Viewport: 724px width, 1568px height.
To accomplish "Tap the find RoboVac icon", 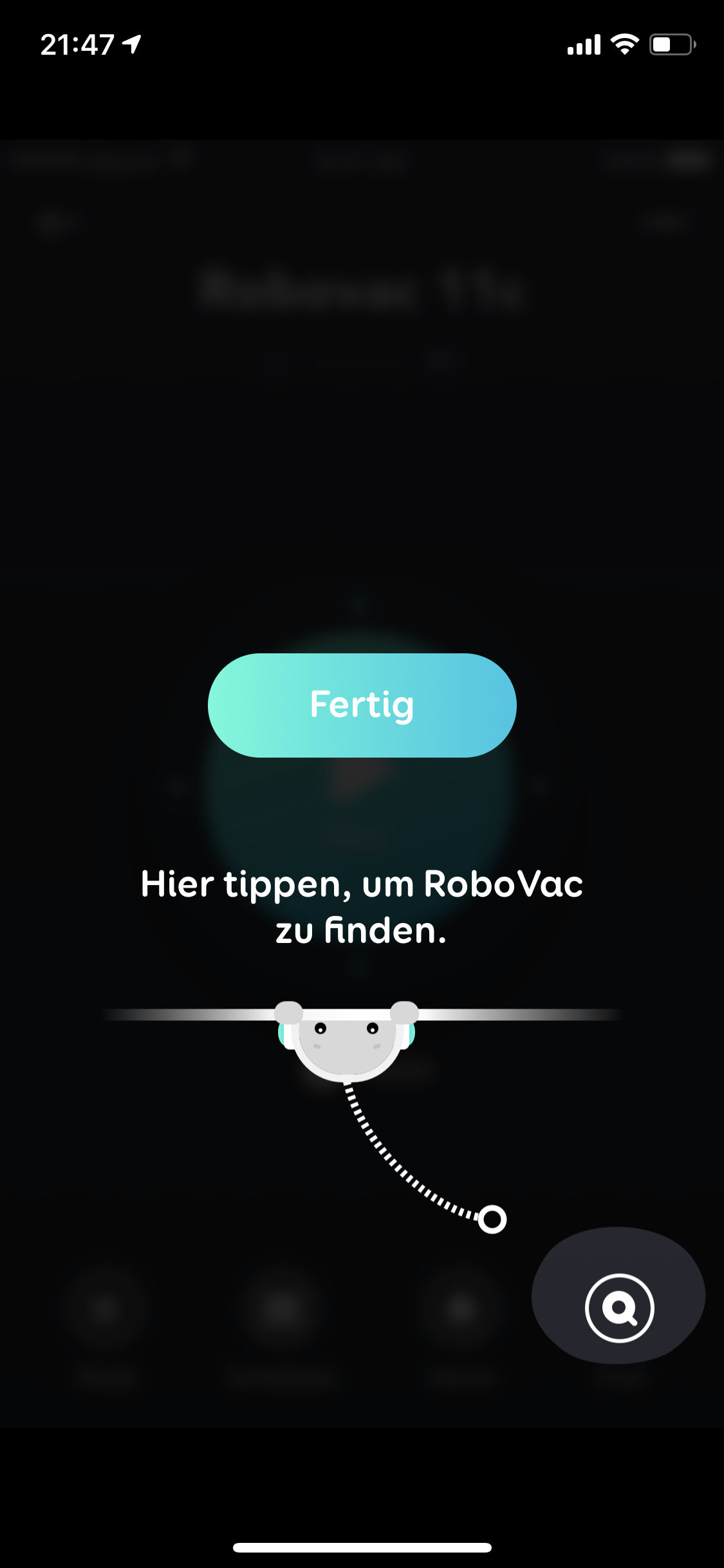I will (619, 1307).
